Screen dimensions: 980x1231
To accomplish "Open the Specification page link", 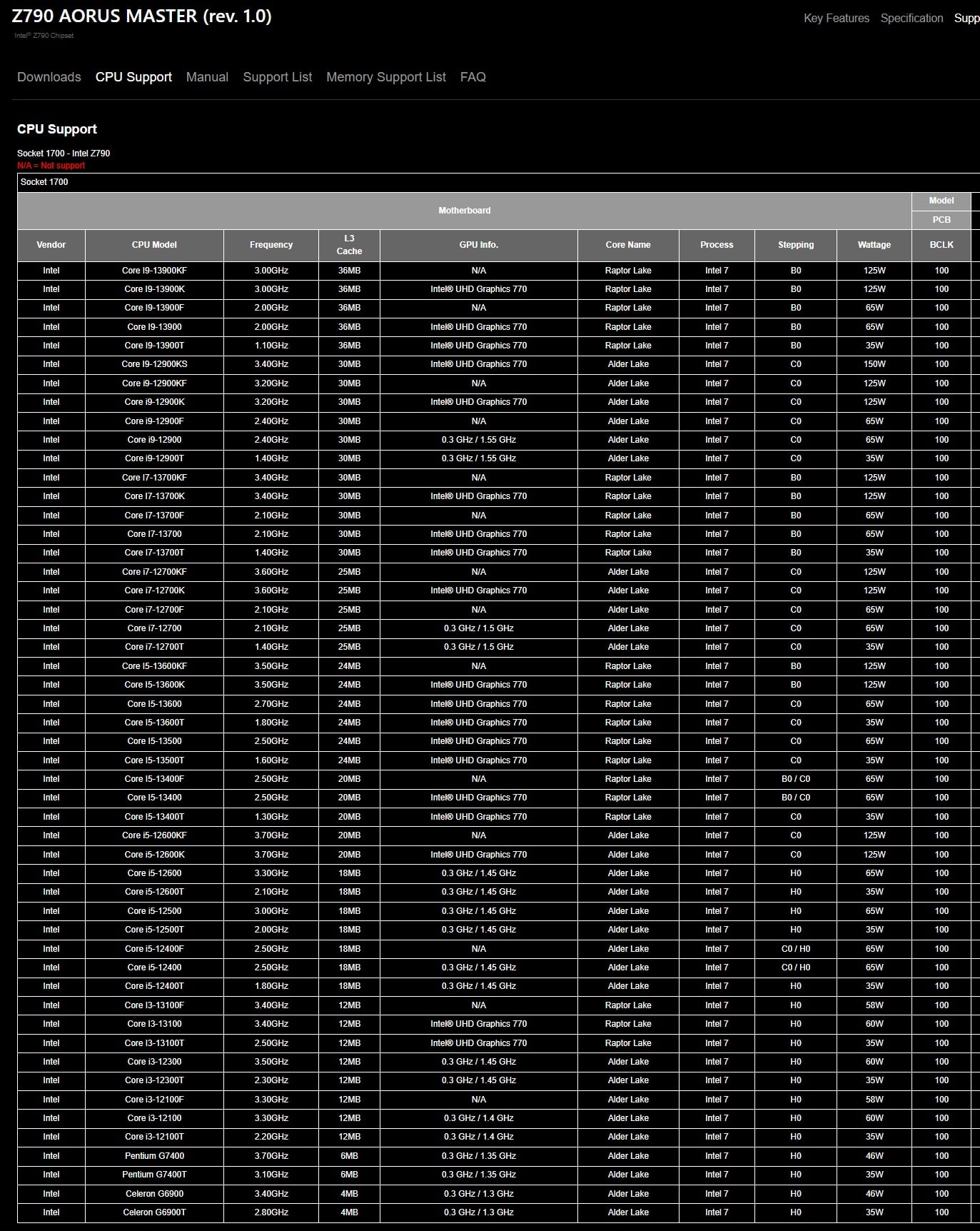I will pos(911,19).
